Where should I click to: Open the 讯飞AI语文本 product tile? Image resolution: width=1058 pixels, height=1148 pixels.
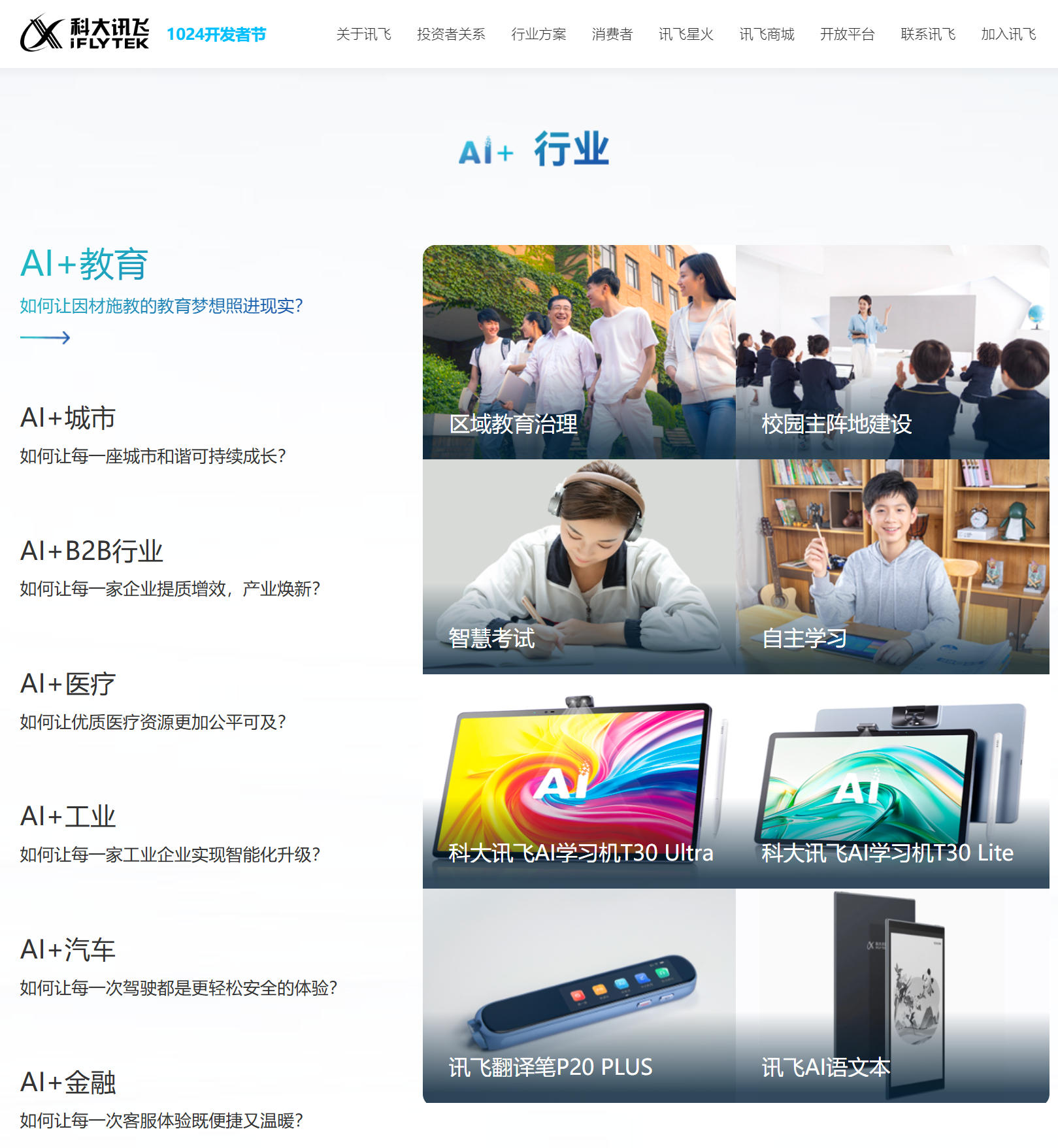(892, 996)
